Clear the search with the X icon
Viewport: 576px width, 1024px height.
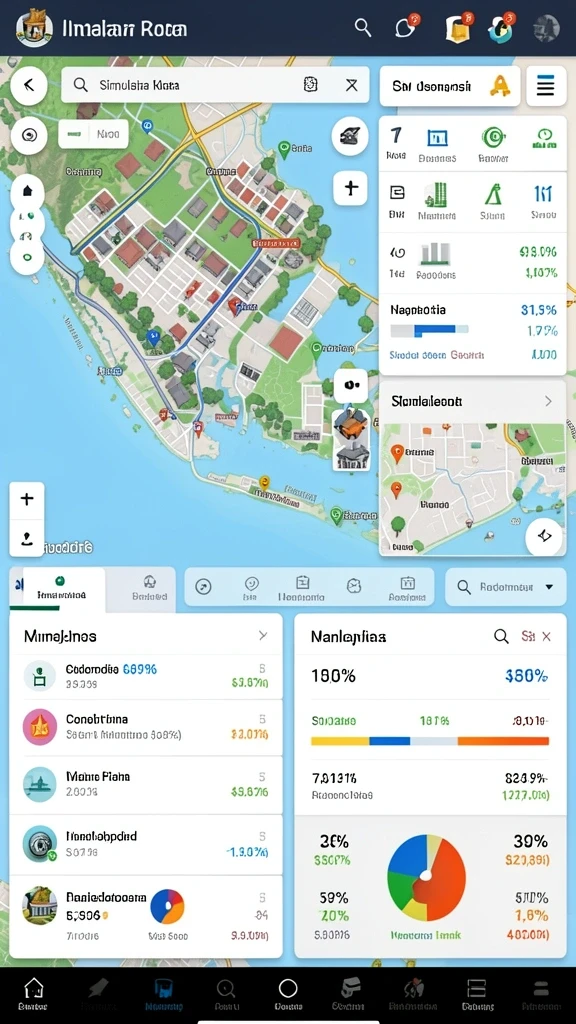(351, 85)
